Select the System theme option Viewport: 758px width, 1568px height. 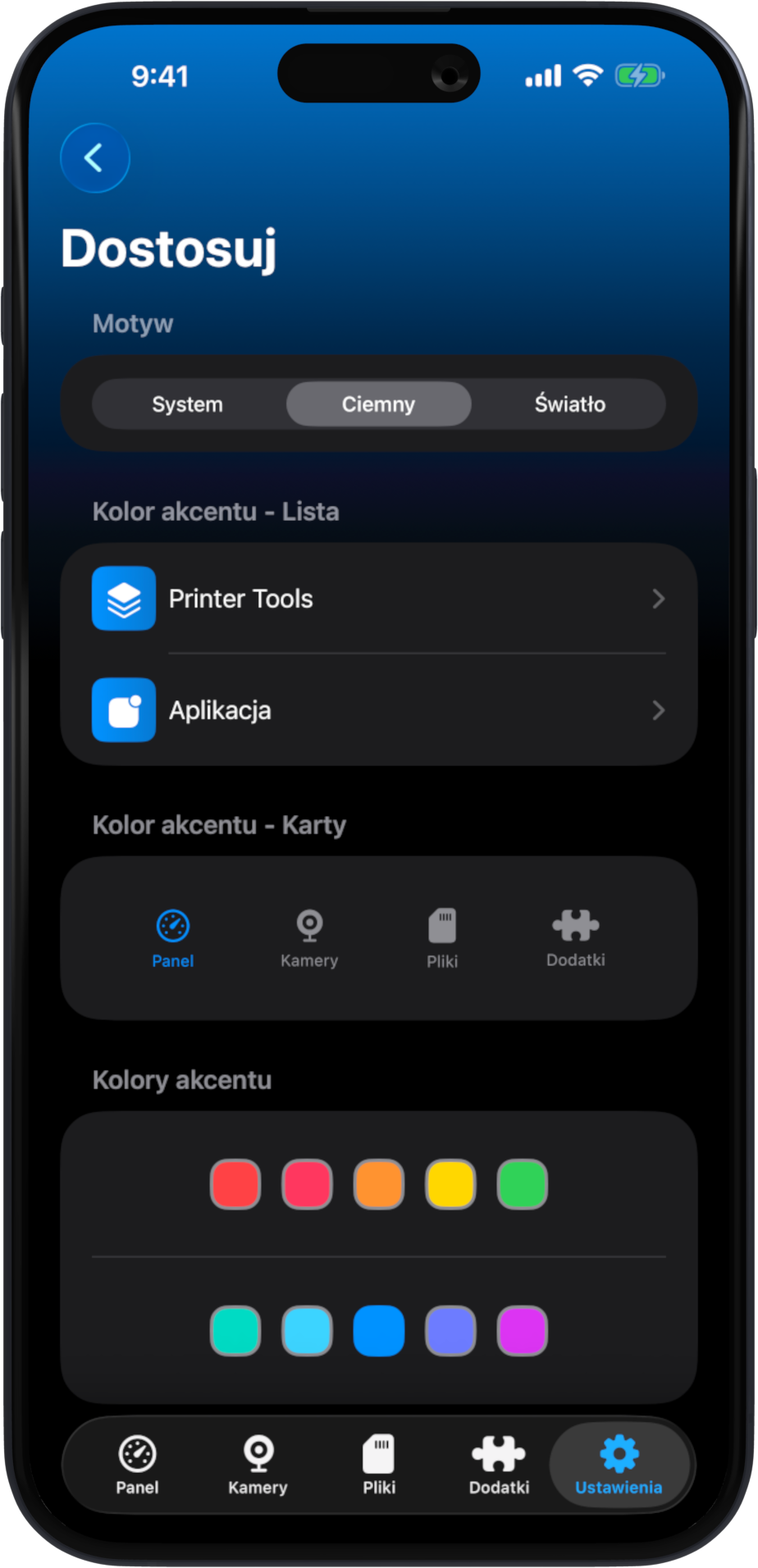click(x=187, y=403)
